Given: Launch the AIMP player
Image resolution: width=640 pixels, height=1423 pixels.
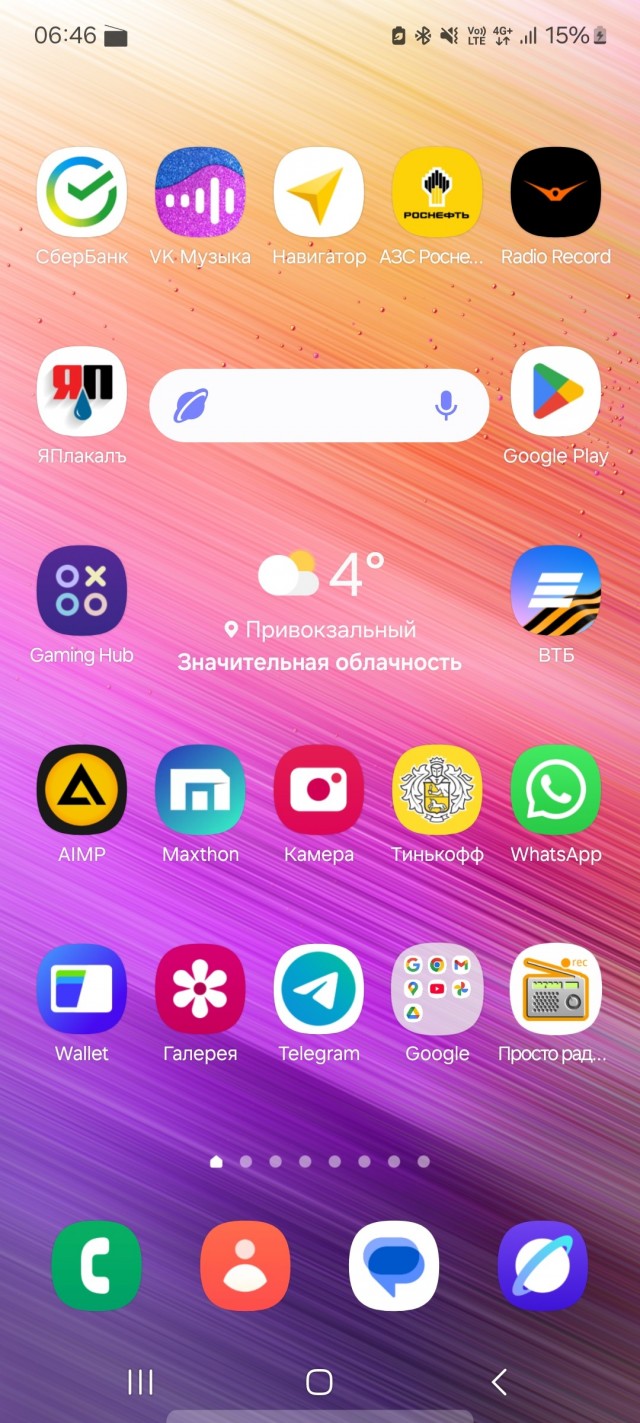Looking at the screenshot, I should (81, 790).
